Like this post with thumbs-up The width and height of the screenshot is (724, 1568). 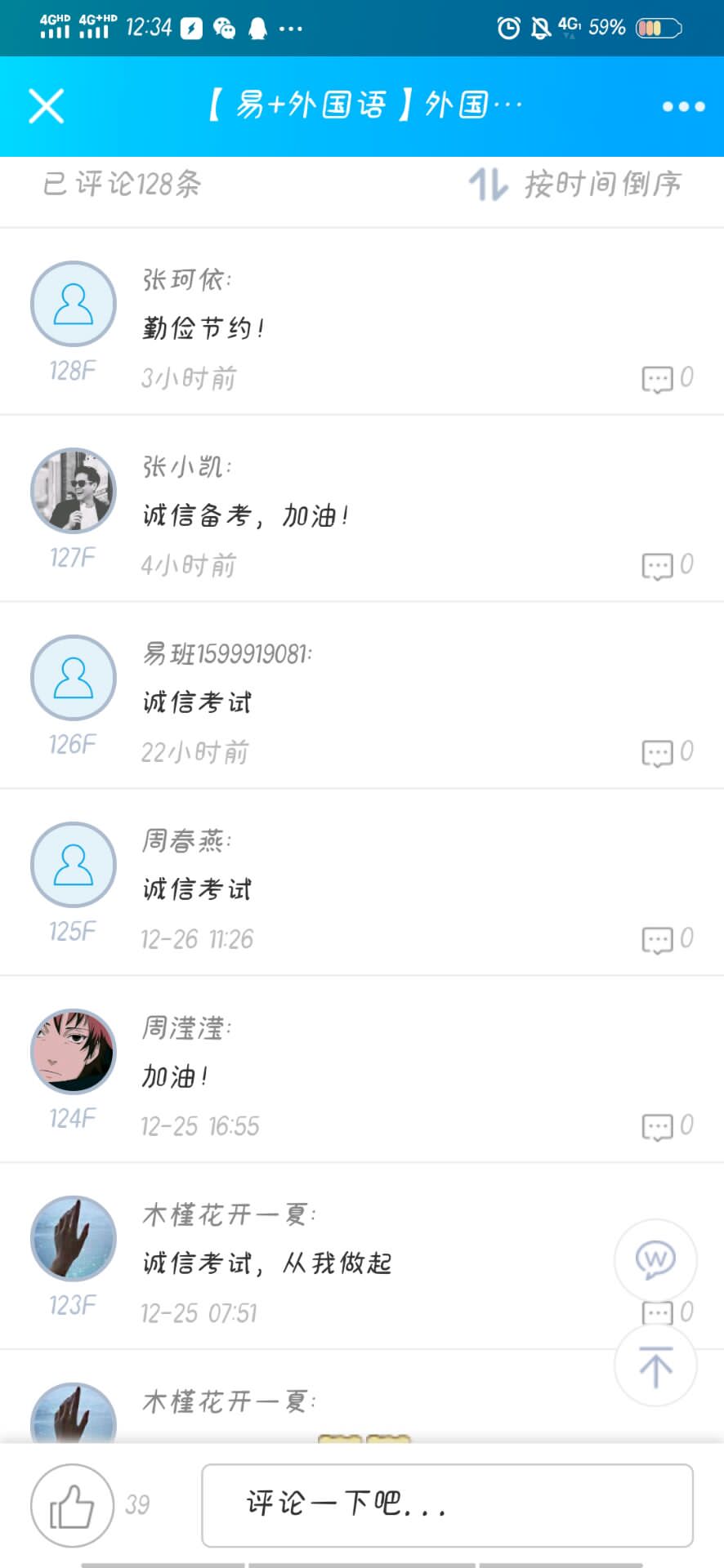pos(72,1505)
